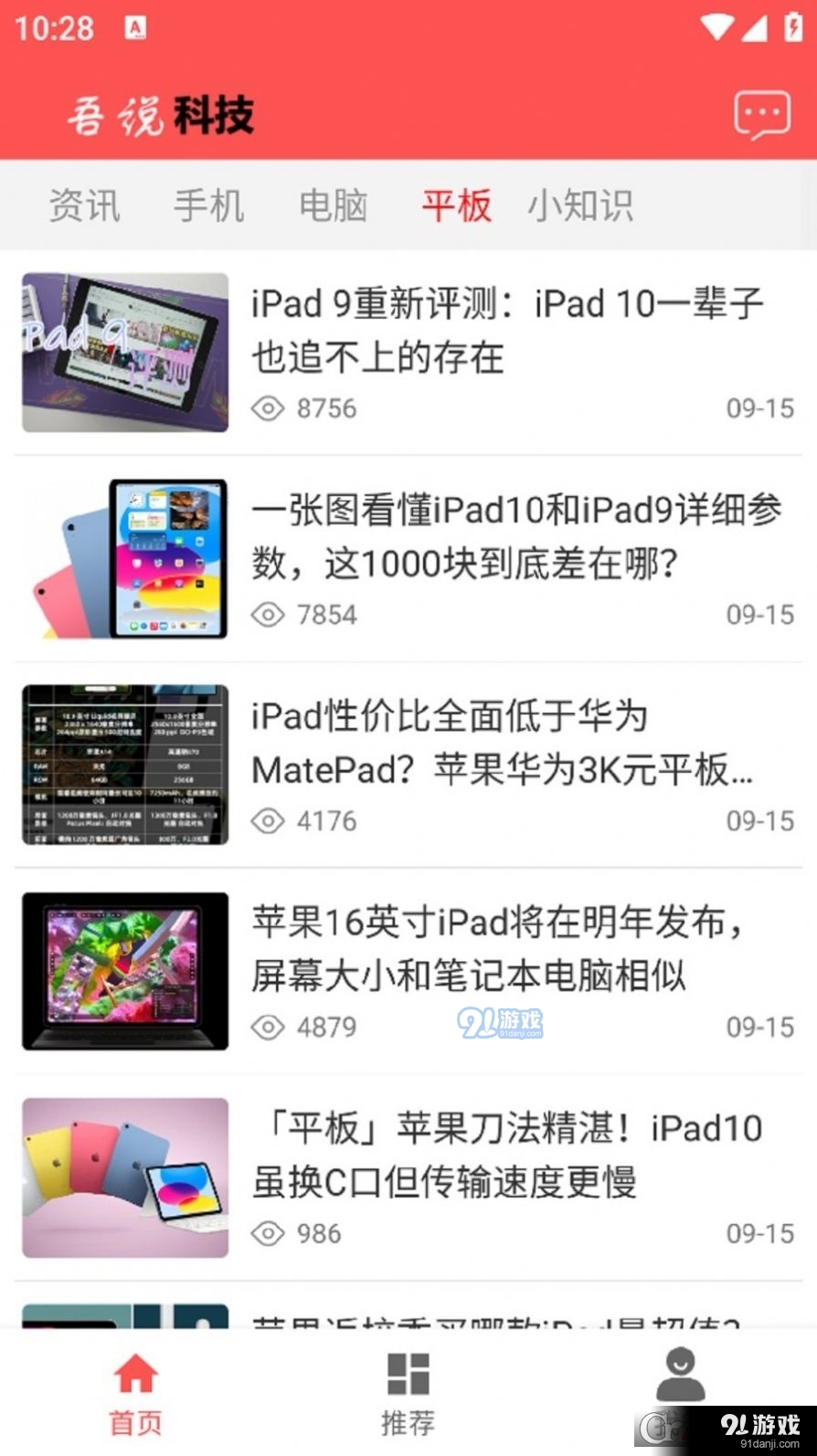817x1456 pixels.
Task: Open the message/comments icon at top right
Action: coord(763,113)
